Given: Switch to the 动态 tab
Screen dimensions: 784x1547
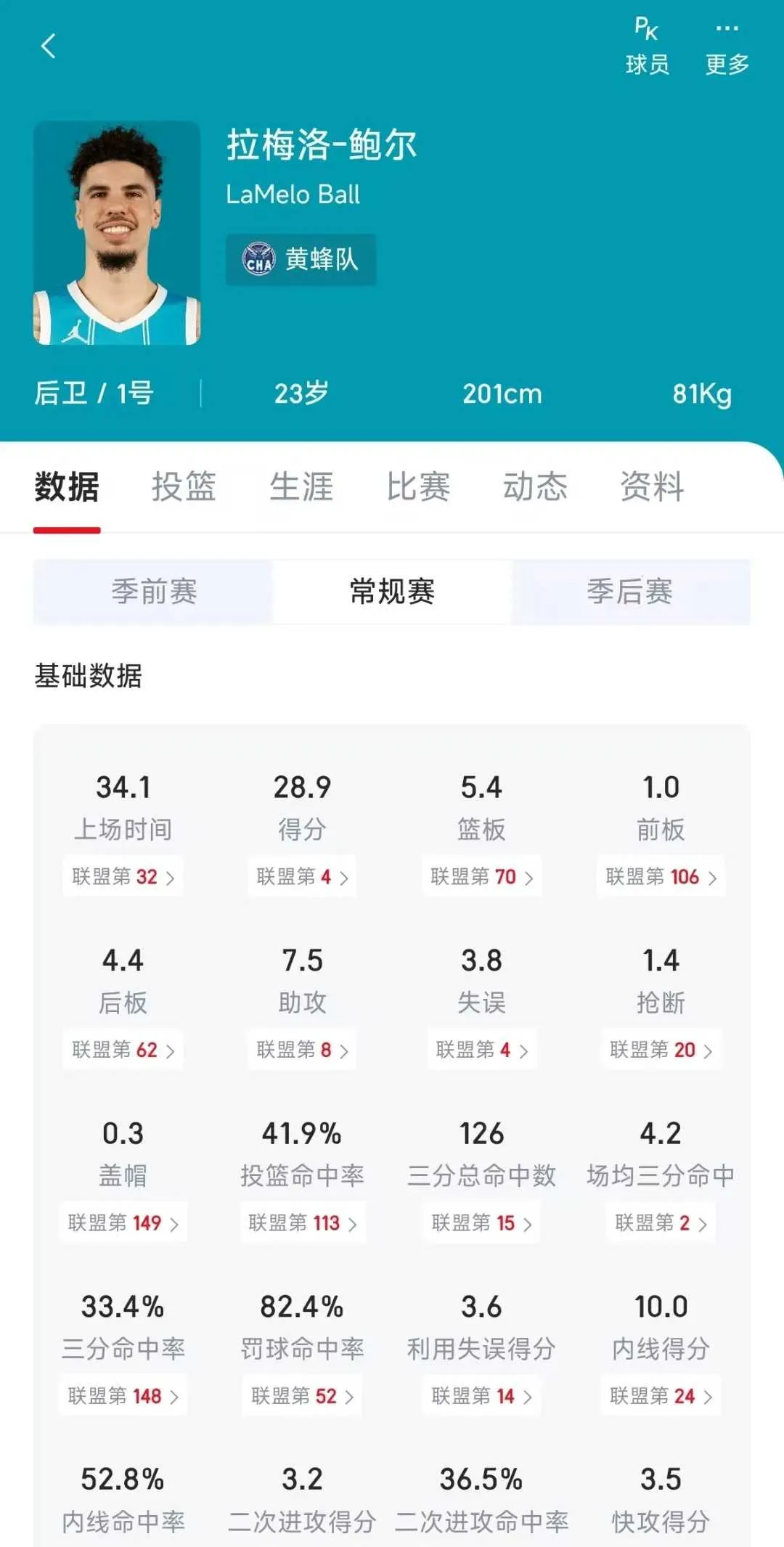Looking at the screenshot, I should tap(535, 486).
